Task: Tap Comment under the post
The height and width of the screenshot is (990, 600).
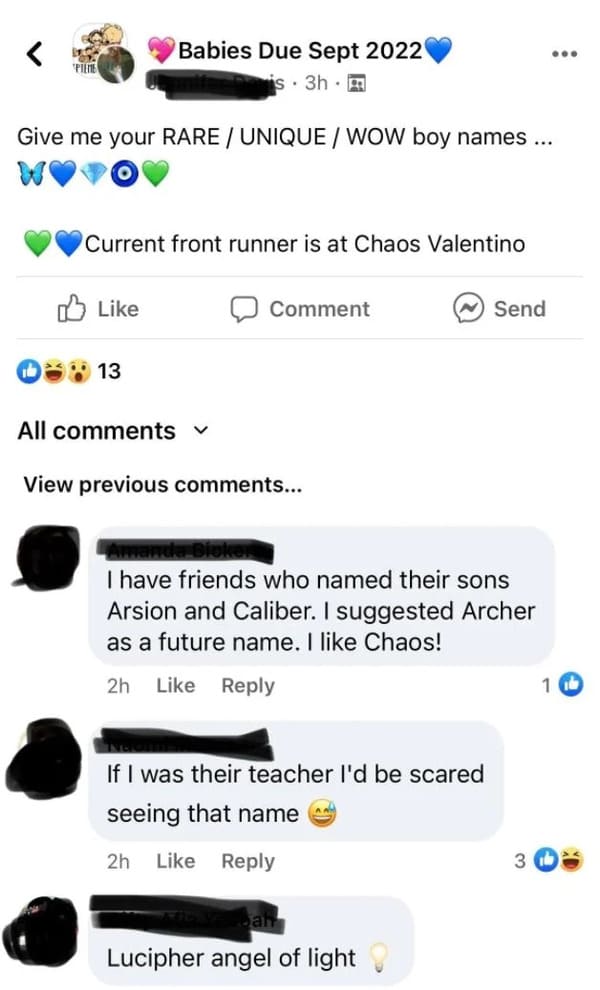Action: click(x=299, y=309)
